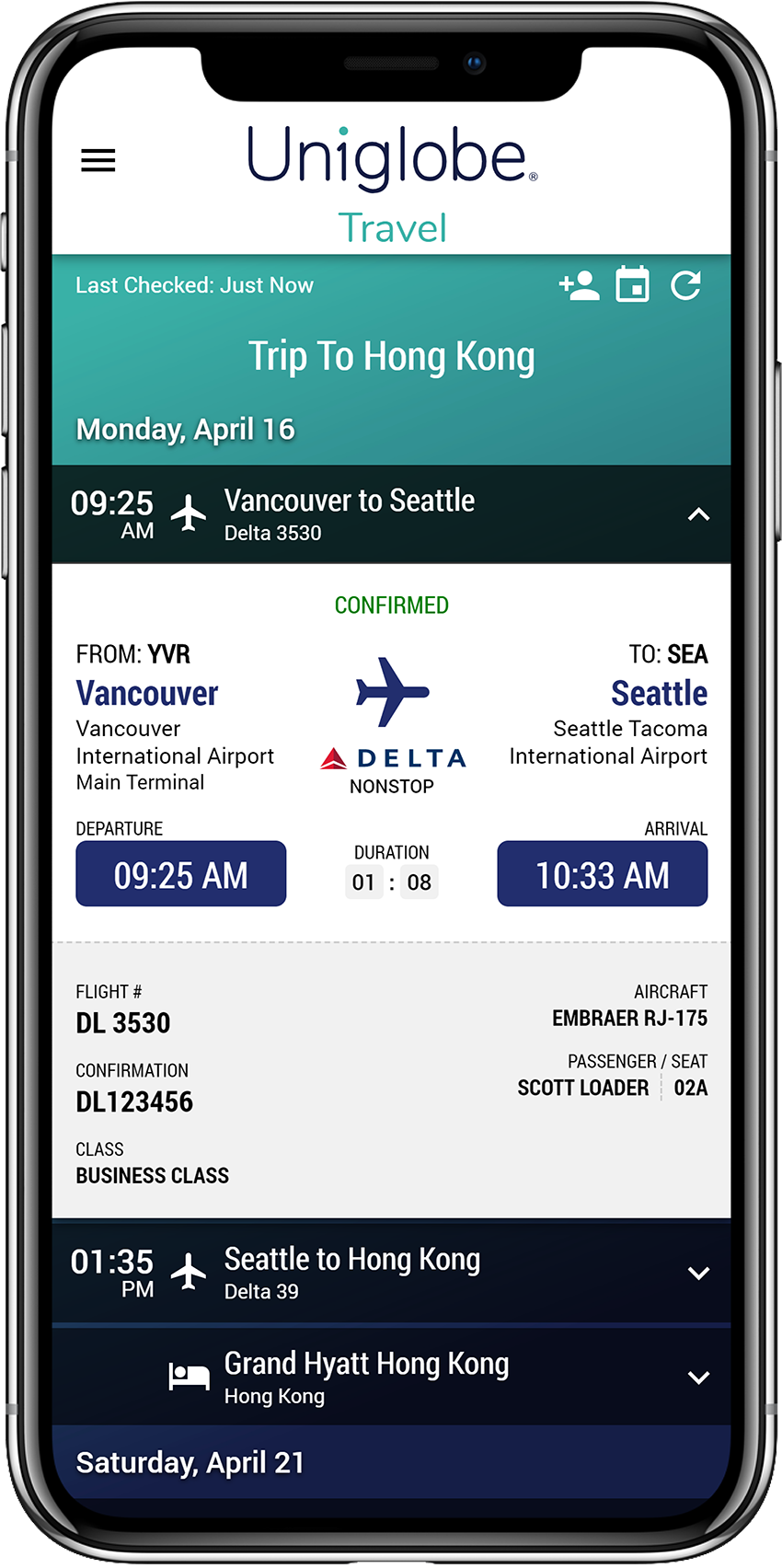Expand Grand Hyatt Hong Kong details
782x1568 pixels.
point(698,1378)
